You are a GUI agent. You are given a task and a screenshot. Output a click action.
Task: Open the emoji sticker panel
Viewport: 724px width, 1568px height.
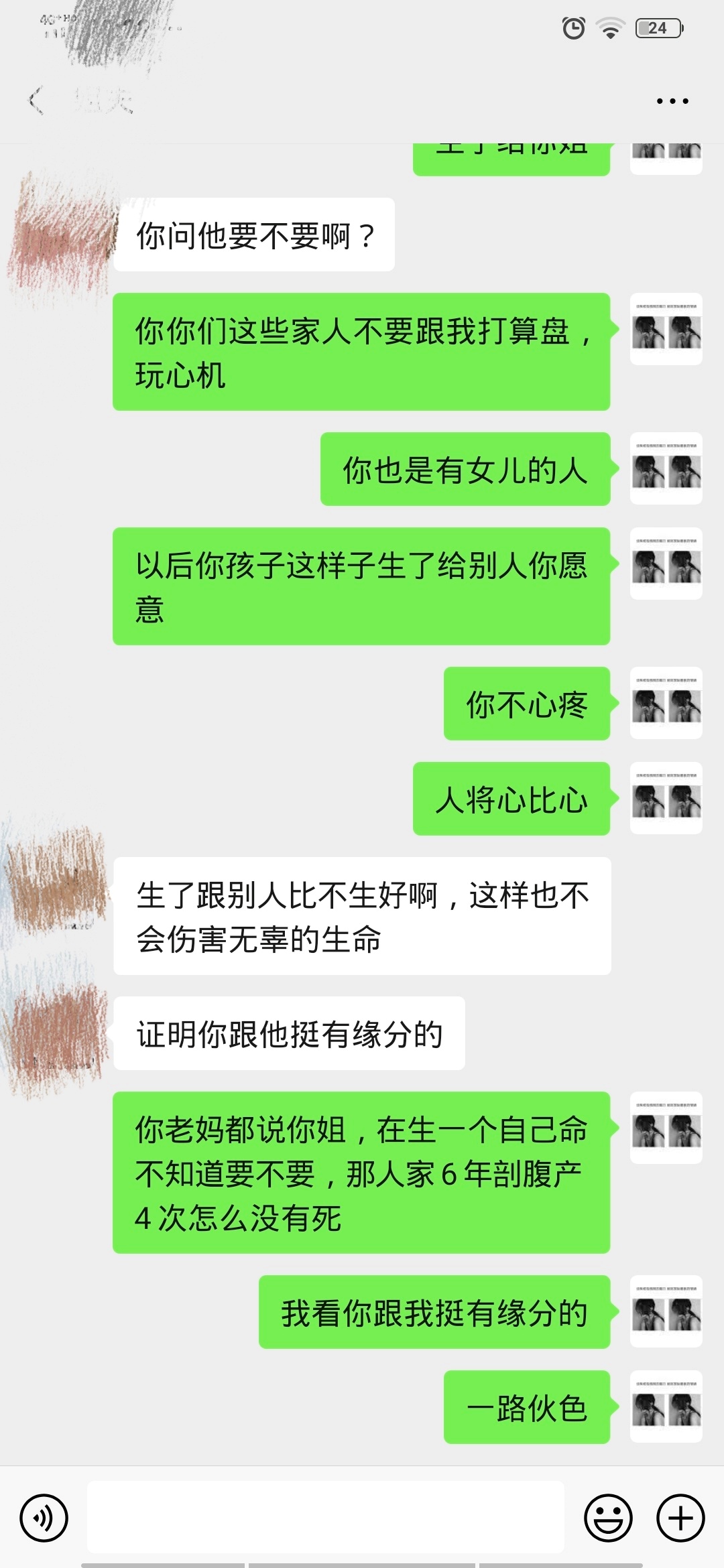(x=608, y=1518)
